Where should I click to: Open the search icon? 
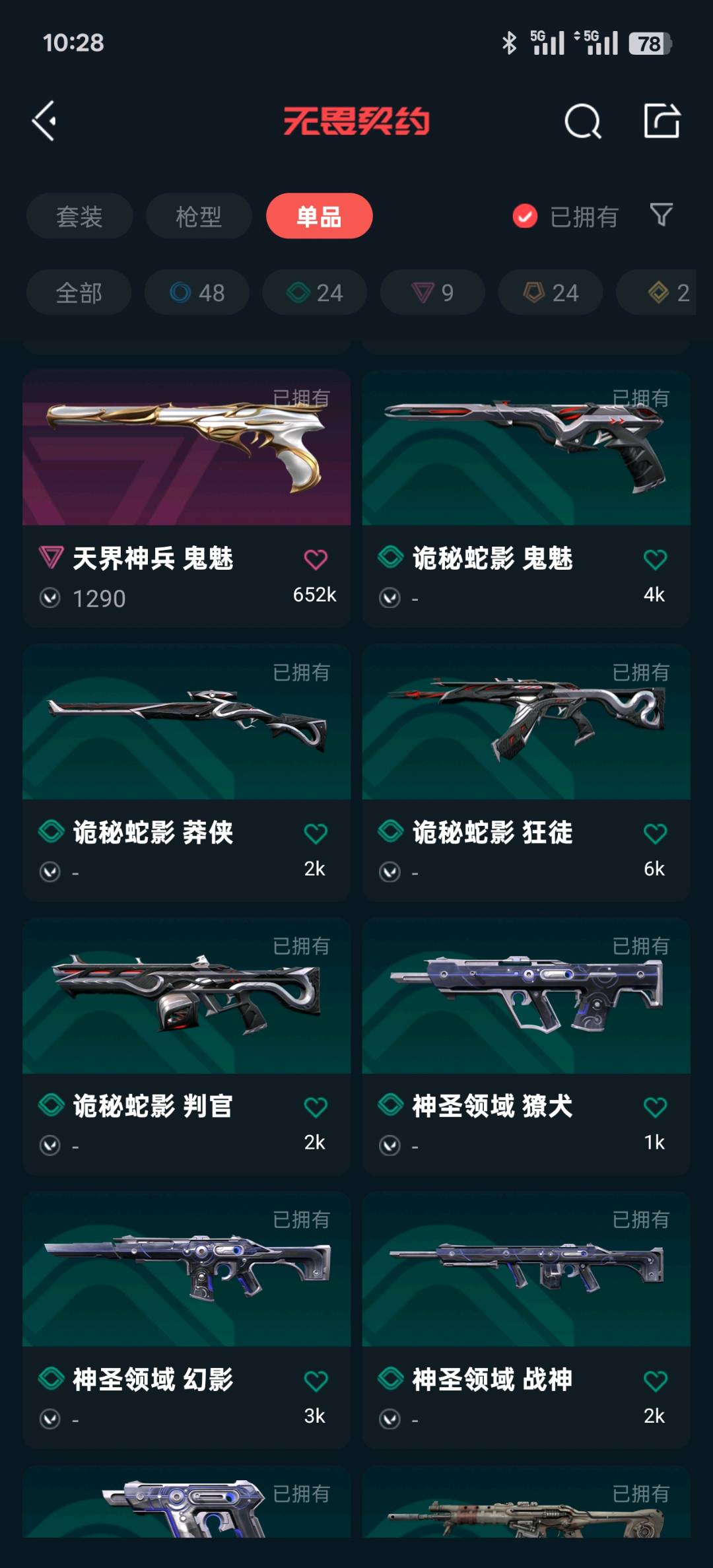583,121
